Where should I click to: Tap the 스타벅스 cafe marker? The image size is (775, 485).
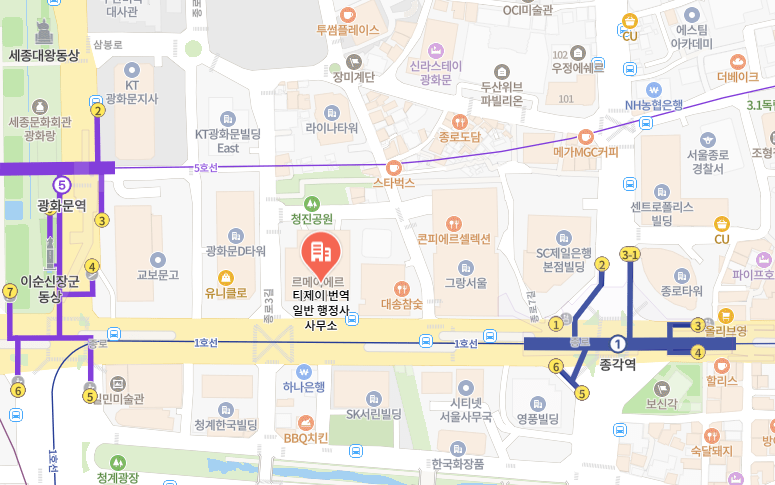tap(394, 167)
